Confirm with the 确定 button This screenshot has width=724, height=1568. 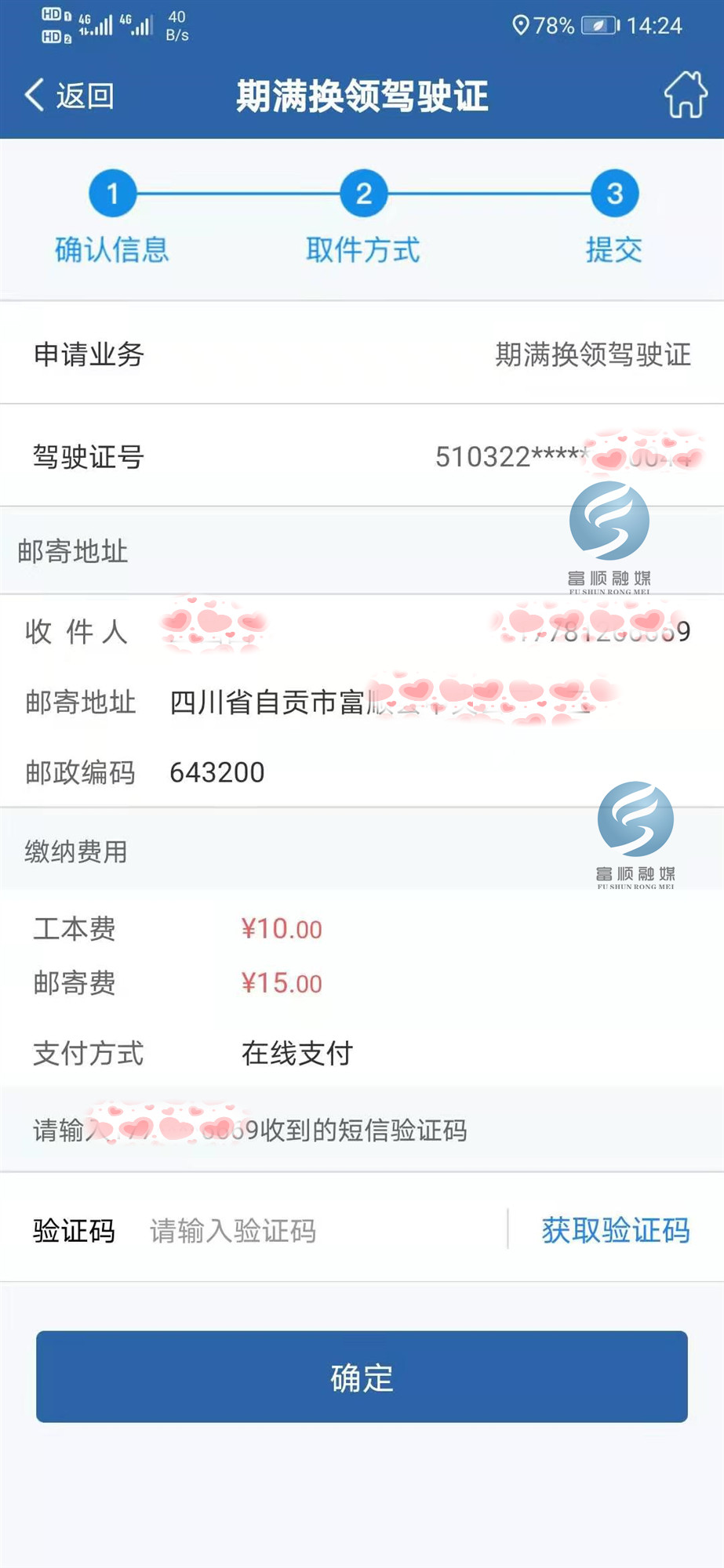click(362, 1377)
